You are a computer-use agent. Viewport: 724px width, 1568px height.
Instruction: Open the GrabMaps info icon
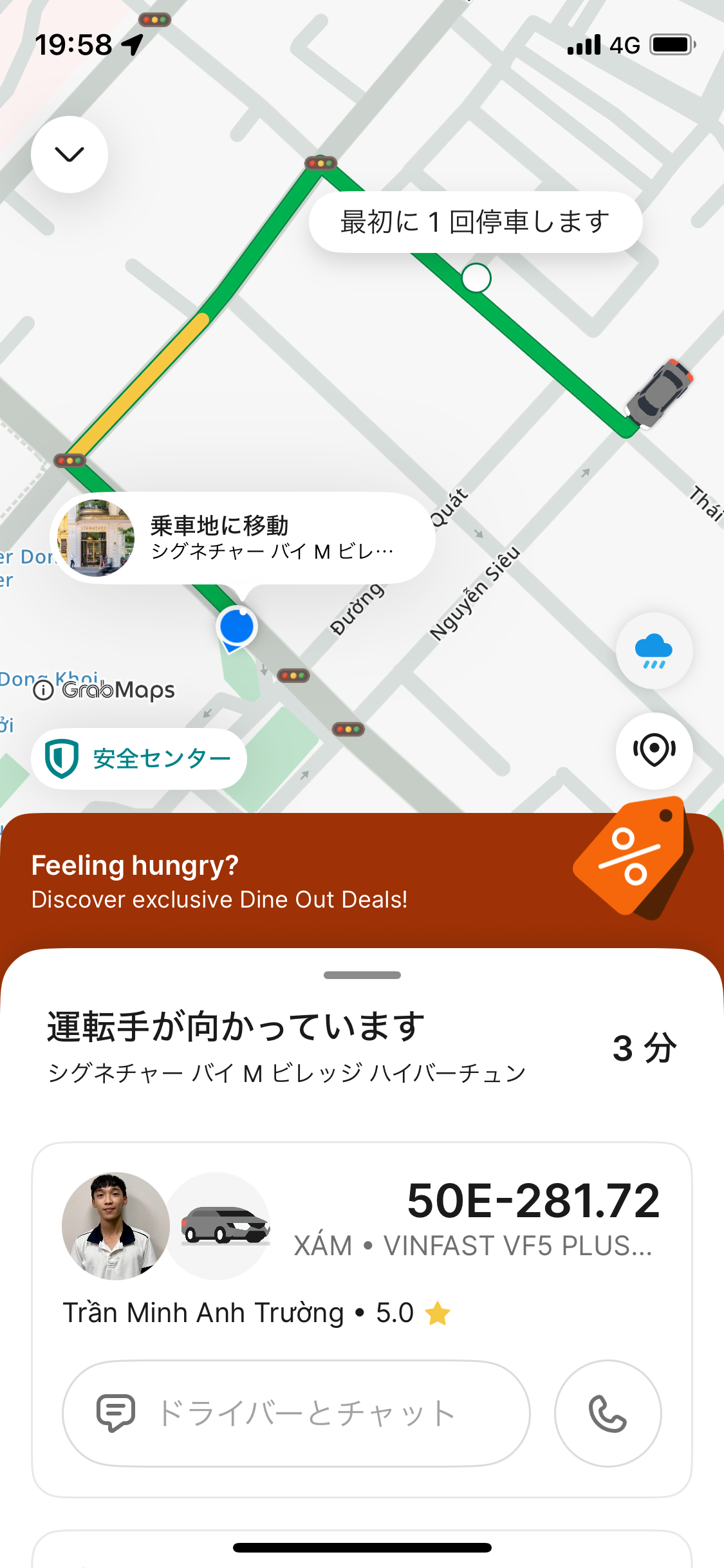click(43, 691)
